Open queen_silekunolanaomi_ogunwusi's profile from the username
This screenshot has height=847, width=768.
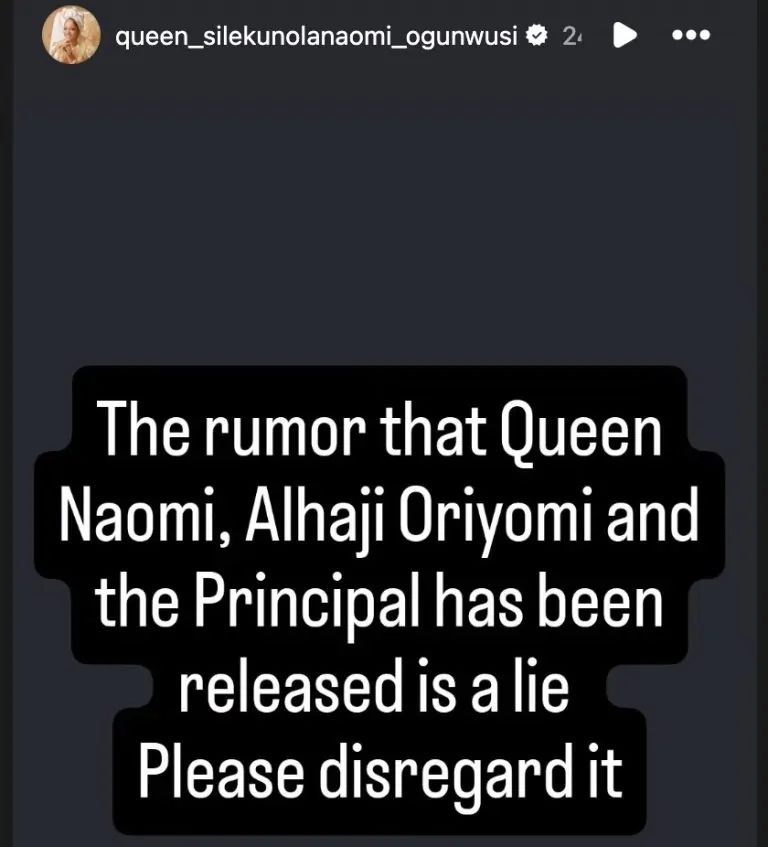tap(317, 36)
